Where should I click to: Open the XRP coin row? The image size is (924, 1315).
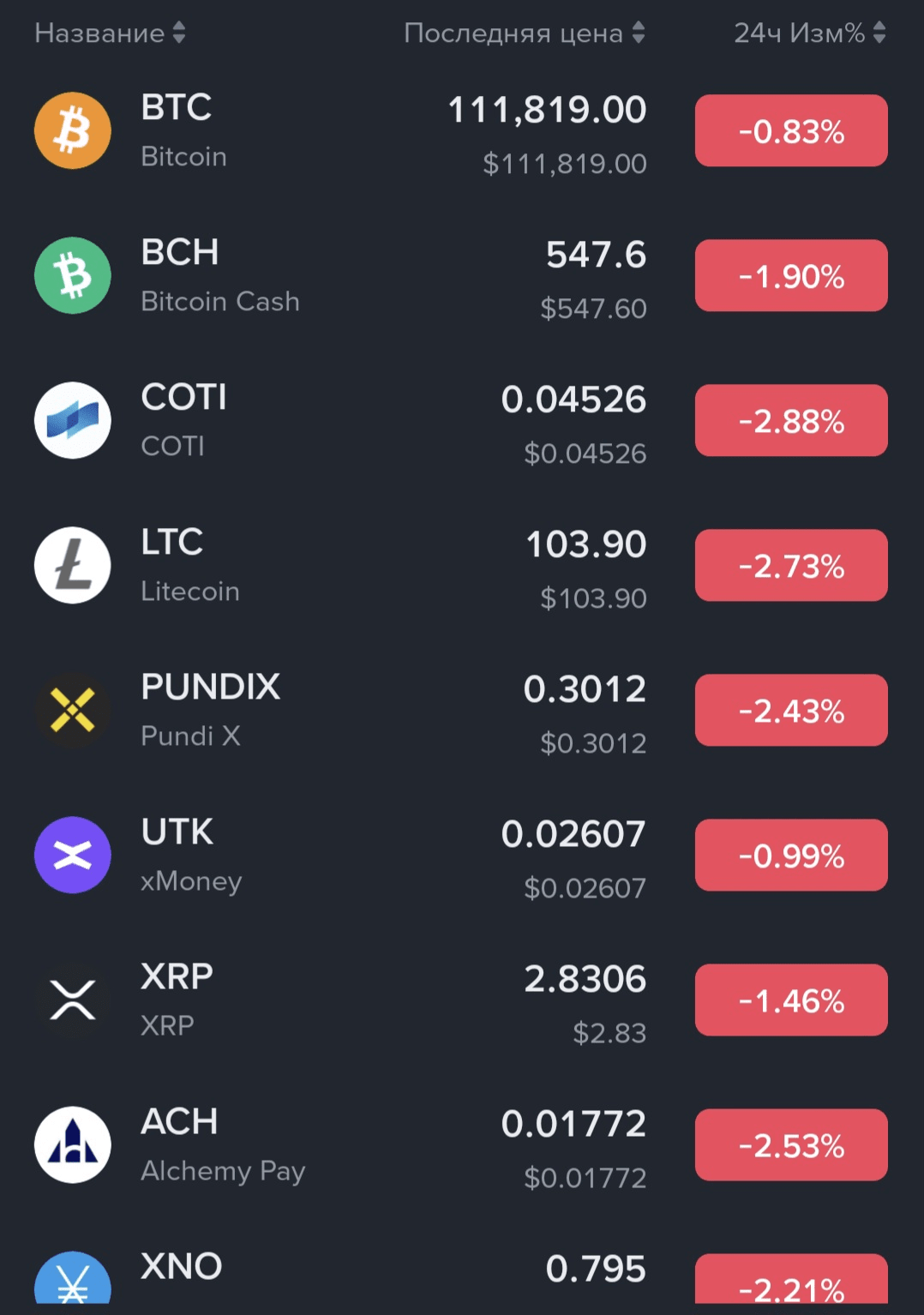[x=343, y=1000]
